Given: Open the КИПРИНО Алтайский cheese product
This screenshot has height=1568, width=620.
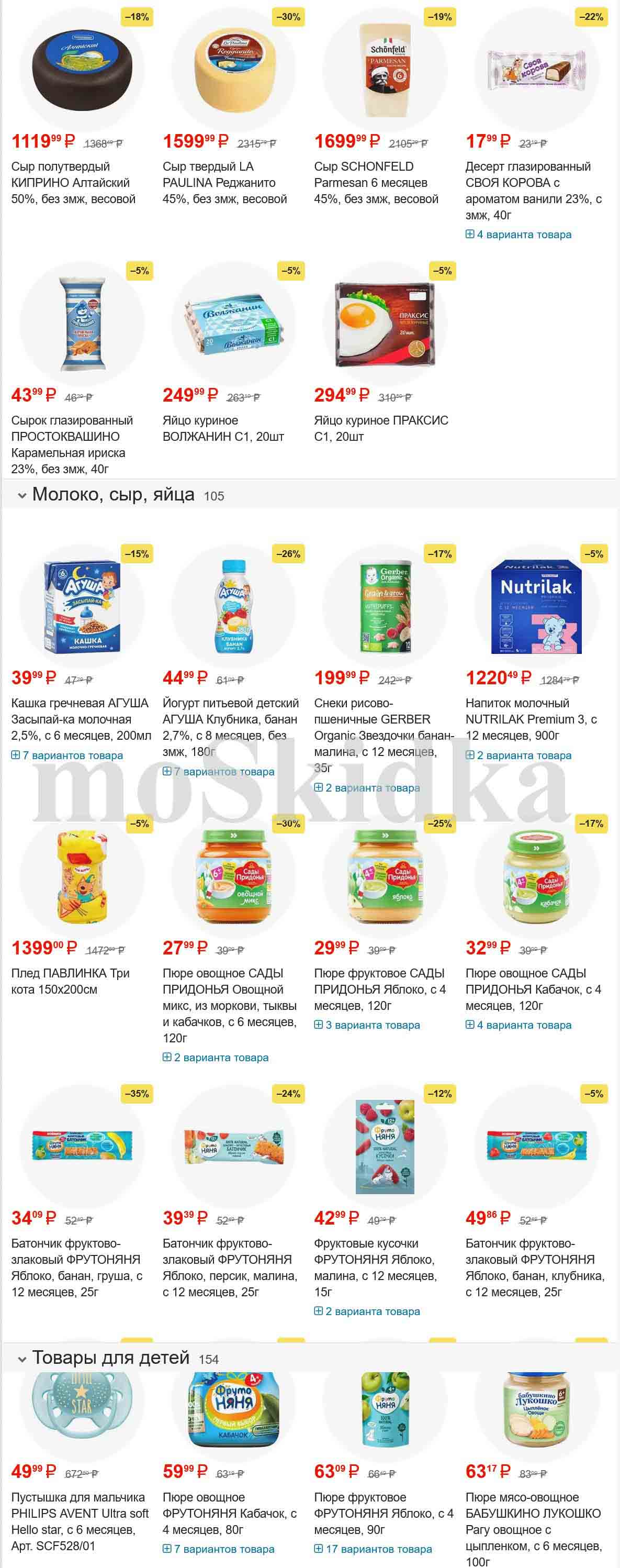Looking at the screenshot, I should click(x=73, y=182).
